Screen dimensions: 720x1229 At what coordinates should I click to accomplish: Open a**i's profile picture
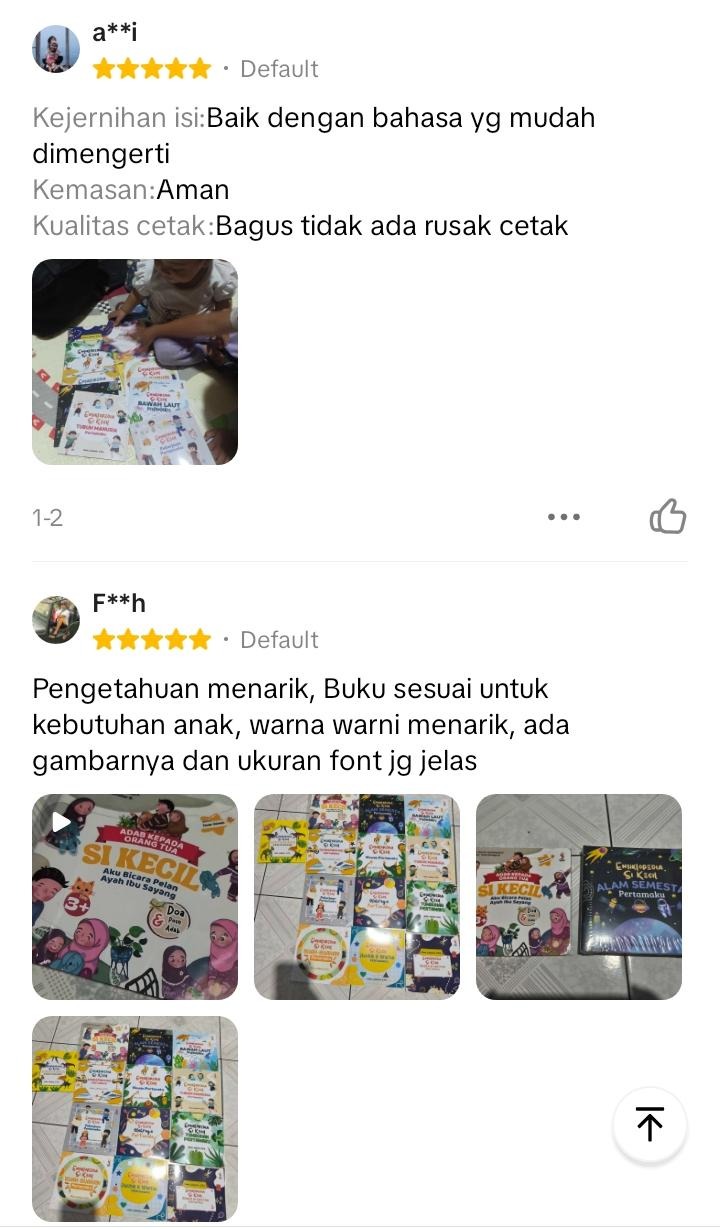[56, 49]
